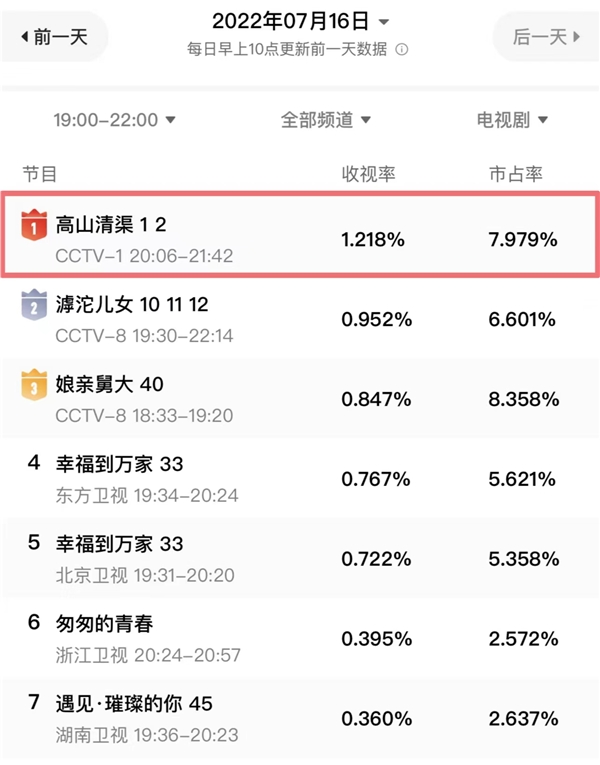Image resolution: width=600 pixels, height=765 pixels.
Task: Open the 全部频道 channel filter
Action: coord(326,120)
